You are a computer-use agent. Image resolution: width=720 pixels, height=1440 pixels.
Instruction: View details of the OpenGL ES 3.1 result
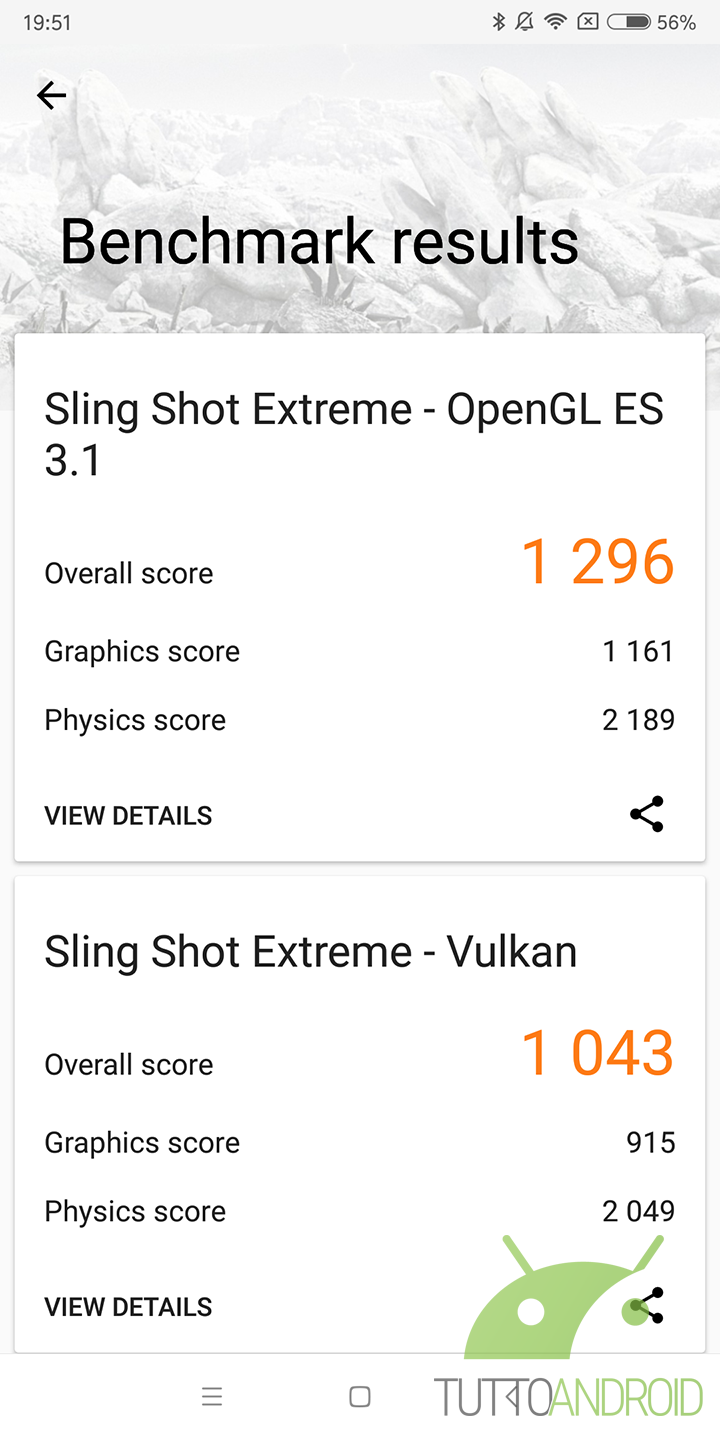128,816
